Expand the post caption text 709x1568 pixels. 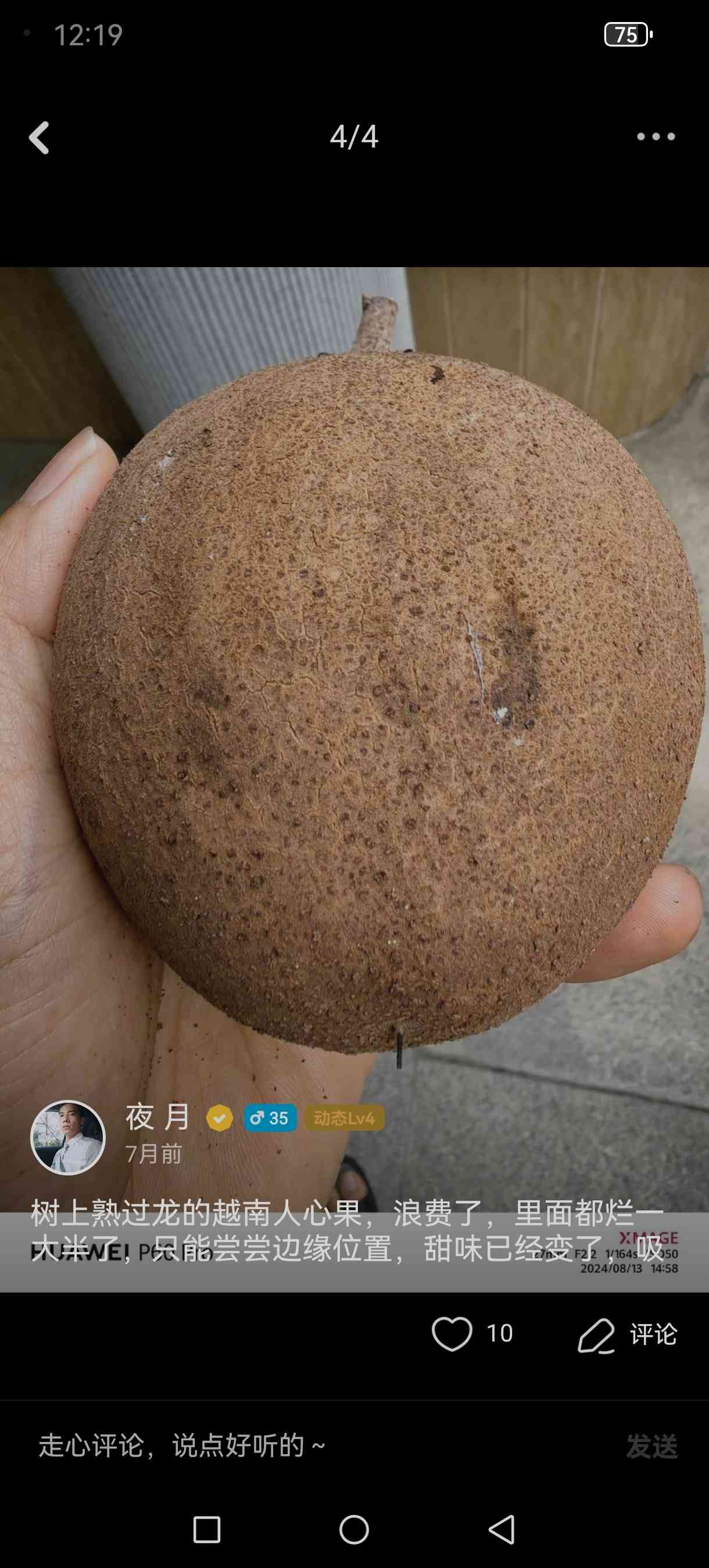tap(347, 1231)
